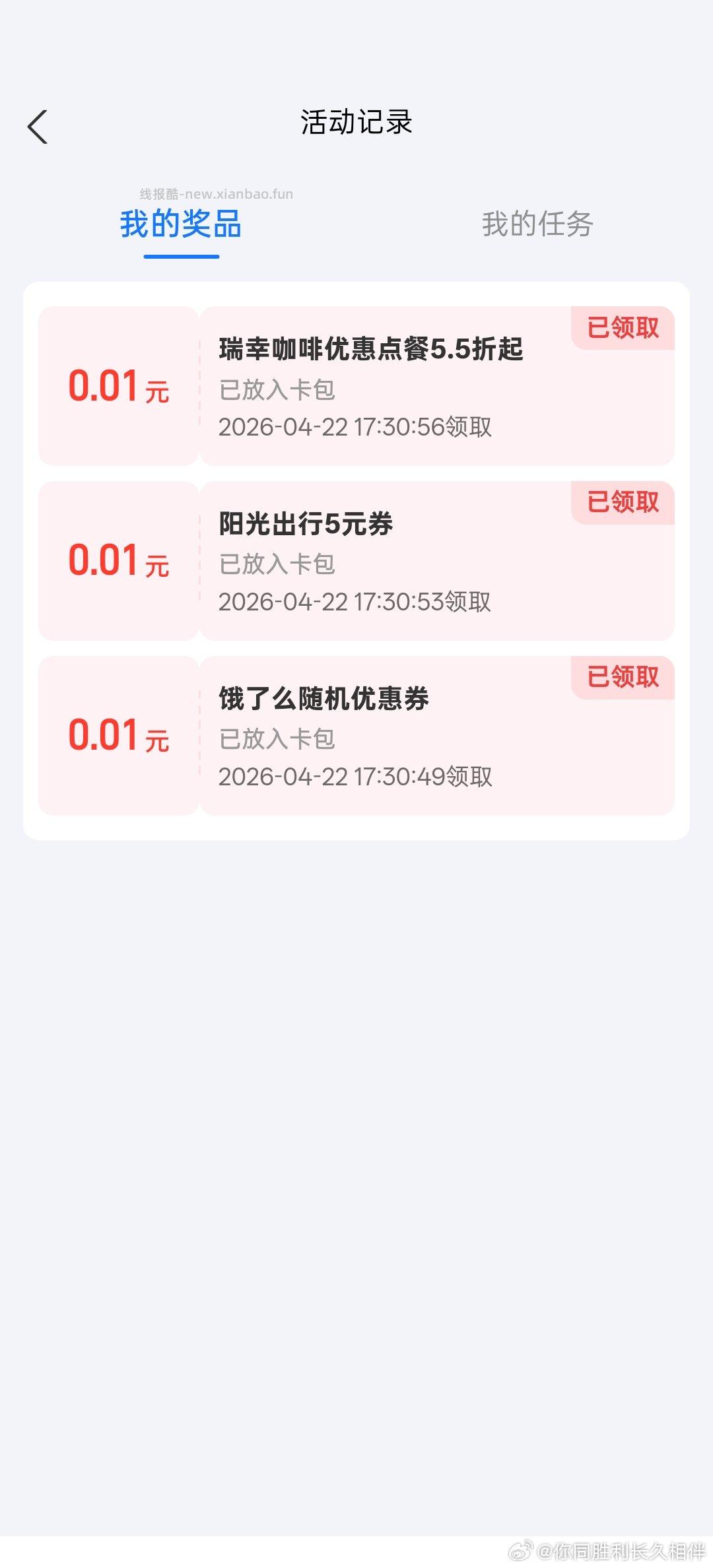Viewport: 713px width, 1568px height.
Task: Switch to the 我的任务 tab
Action: (x=537, y=224)
